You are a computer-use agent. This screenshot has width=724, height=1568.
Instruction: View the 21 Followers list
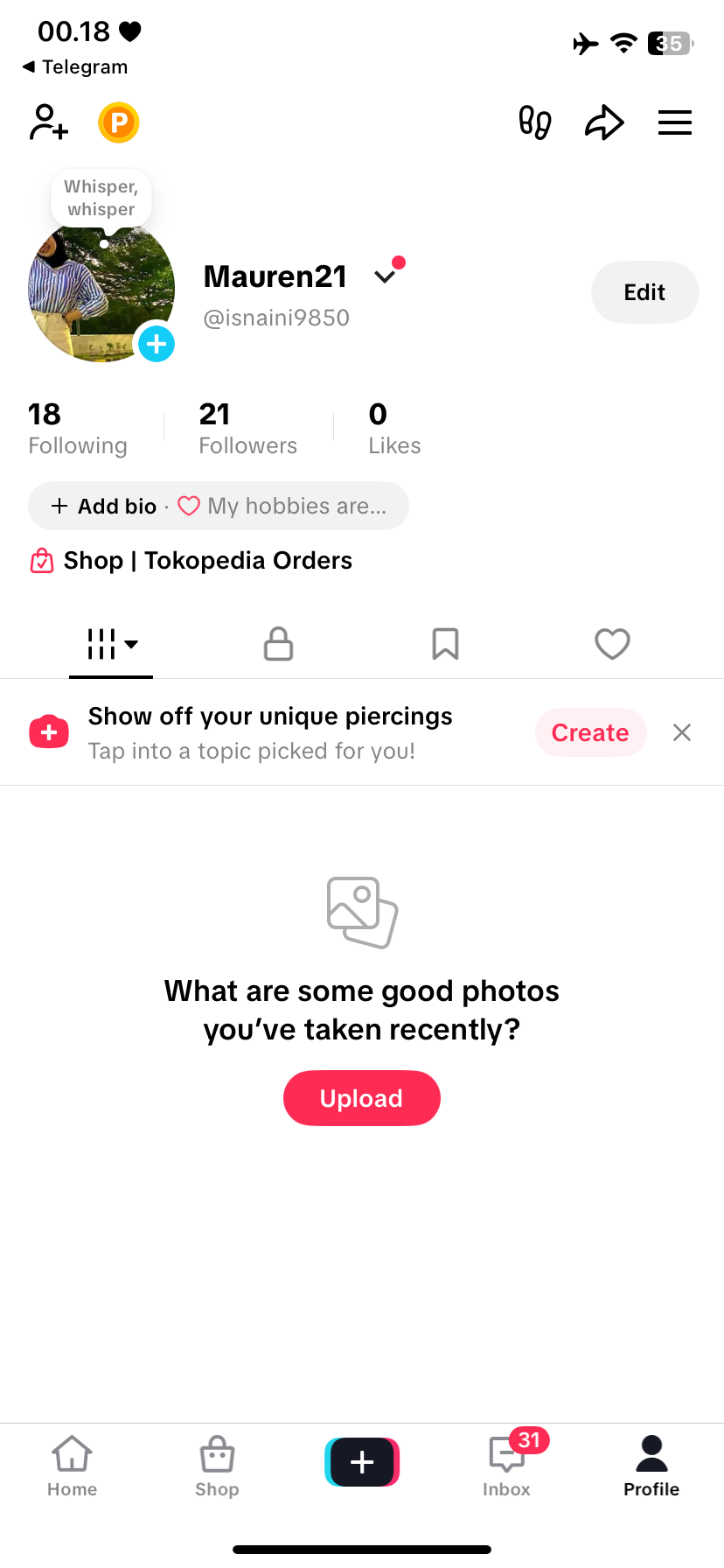pyautogui.click(x=247, y=429)
